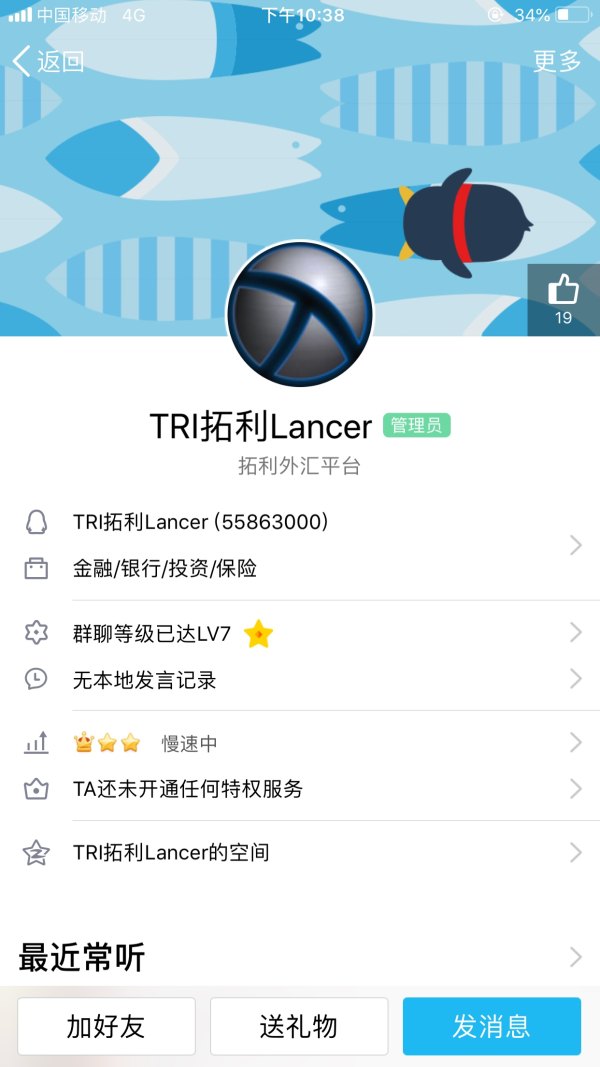The width and height of the screenshot is (600, 1067).
Task: Open the 群聊等级已达LV7 row
Action: (300, 633)
